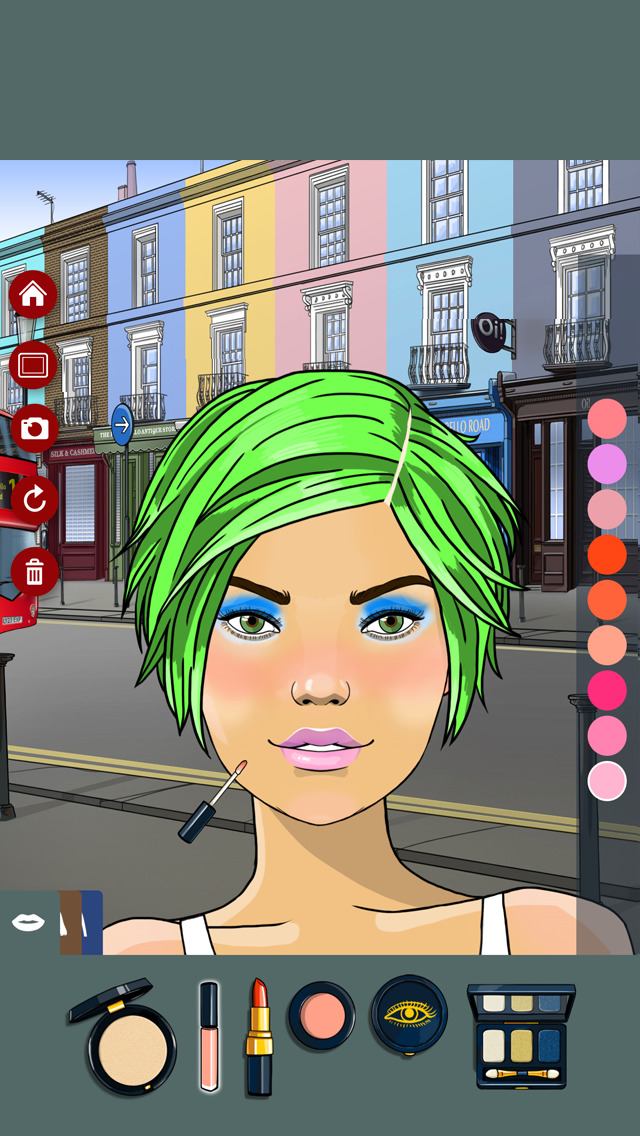Screen dimensions: 640x1136
Task: Reset the look with the circular arrow
Action: [x=34, y=499]
